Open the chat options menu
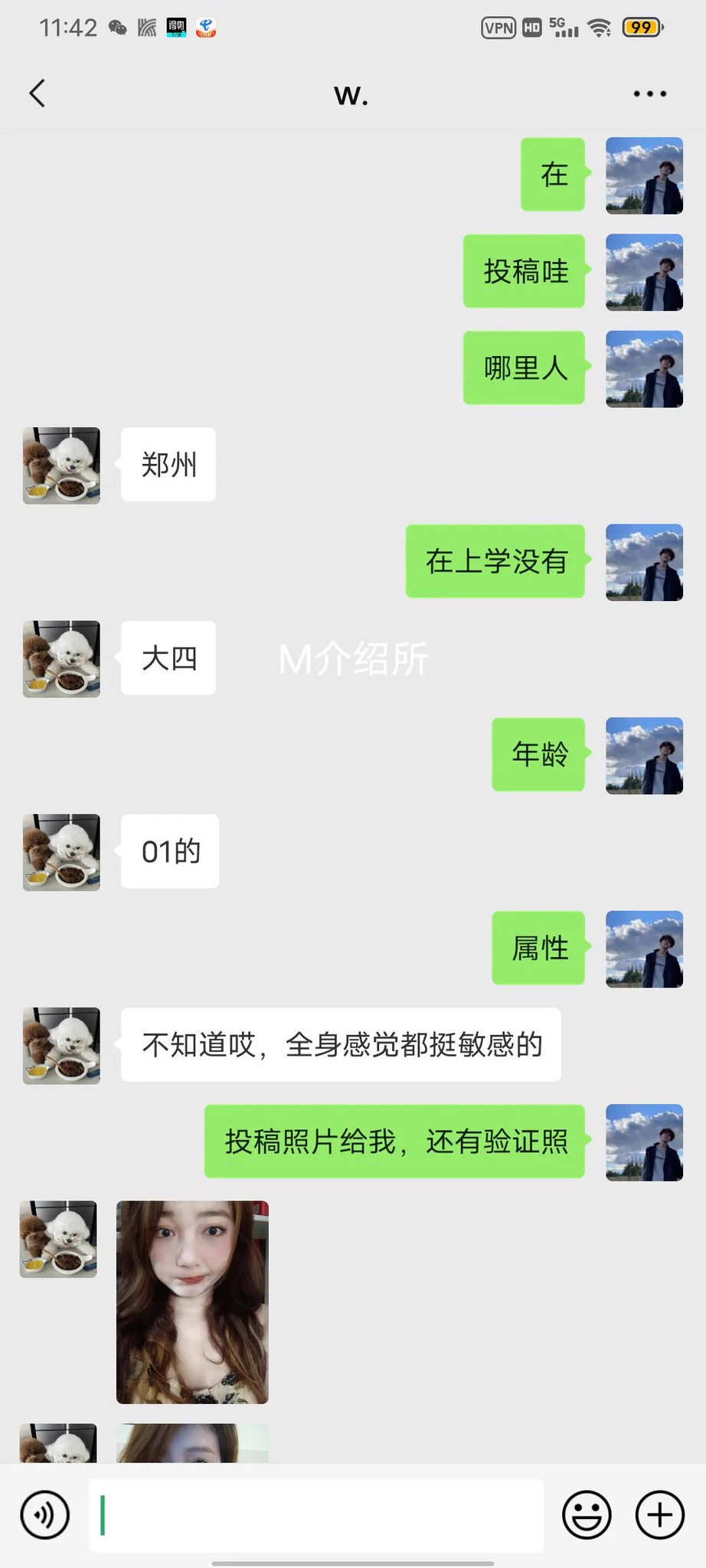Viewport: 706px width, 1568px height. [x=649, y=94]
